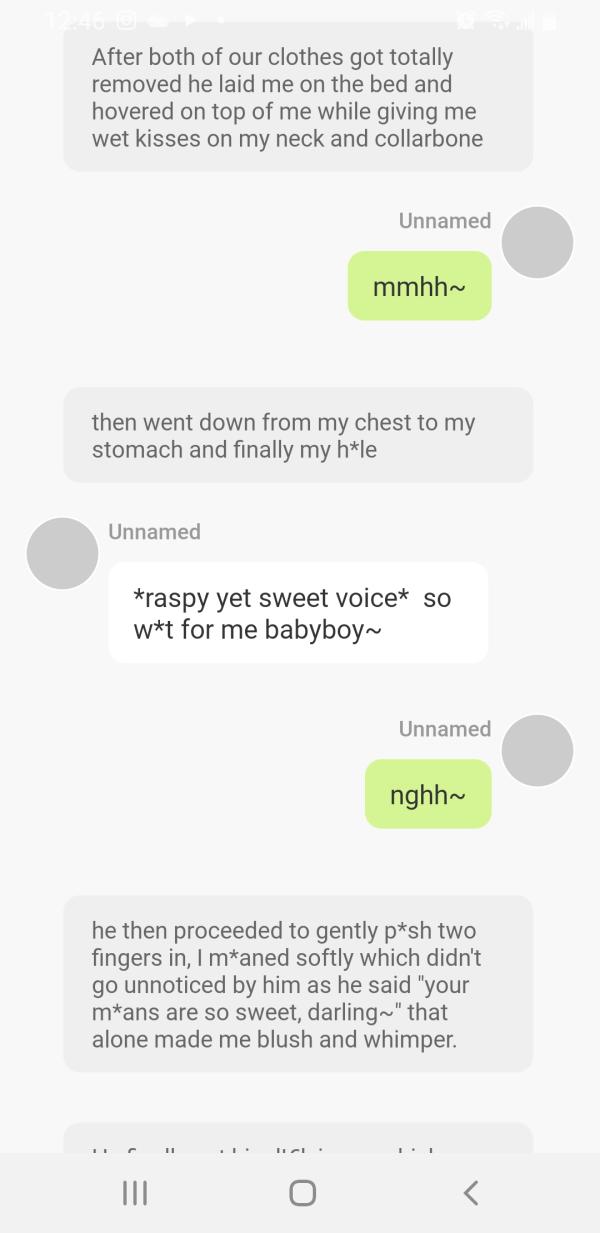
Task: Go back using the navigation bar arrow
Action: pyautogui.click(x=471, y=1192)
